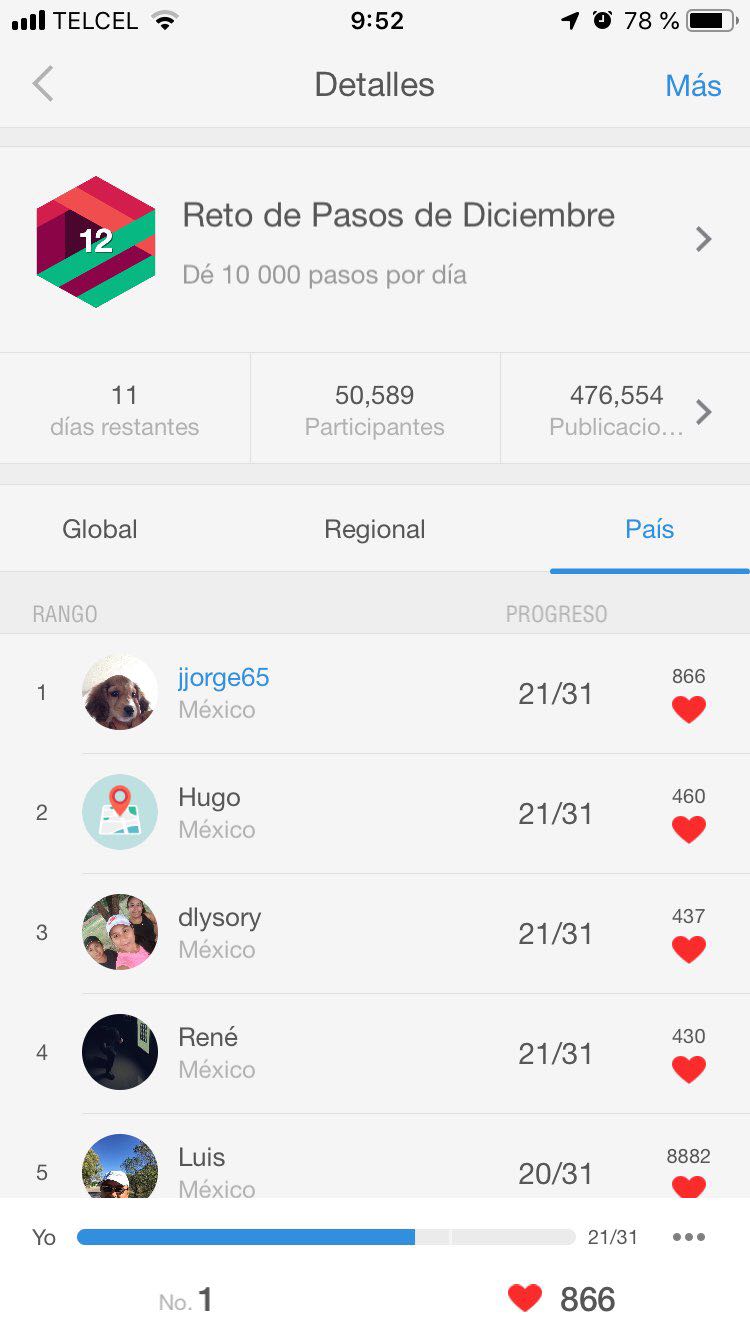Image resolution: width=750 pixels, height=1334 pixels.
Task: Open Reto de Pasos de Diciembre details
Action: point(398,240)
